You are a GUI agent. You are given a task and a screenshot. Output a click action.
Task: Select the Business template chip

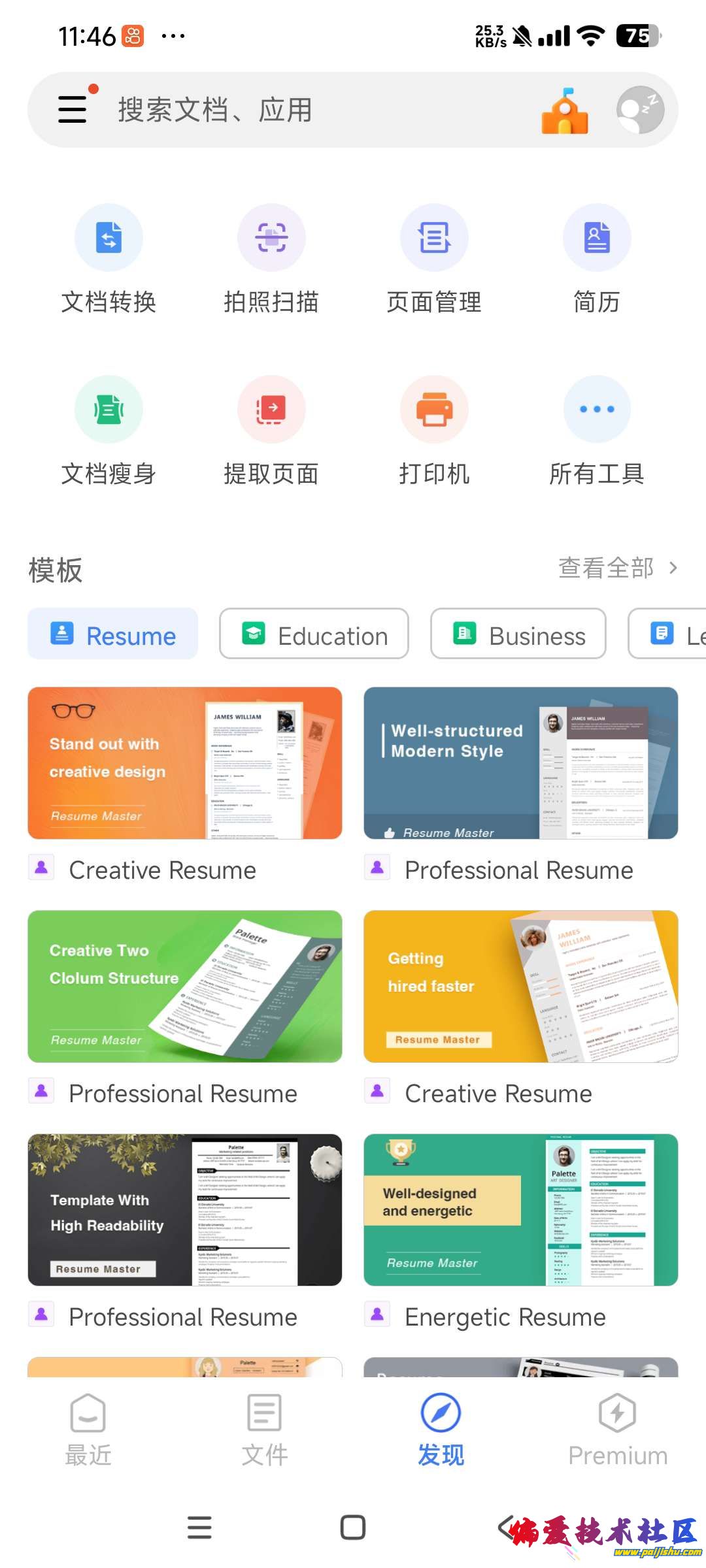(518, 634)
